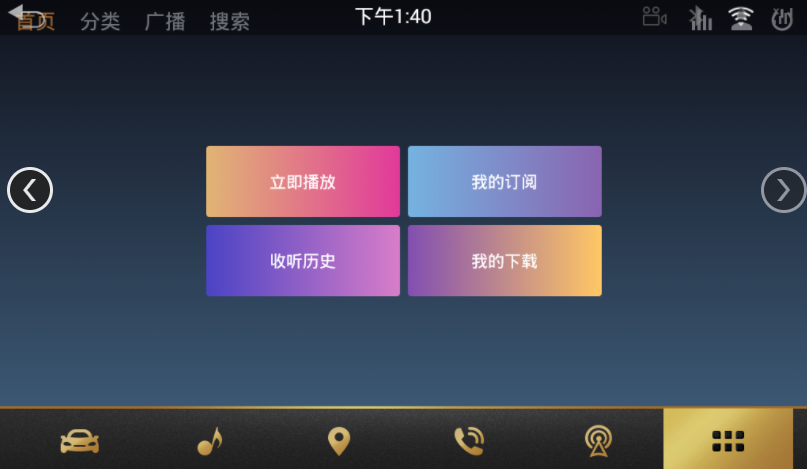This screenshot has height=469, width=807.
Task: Open the apps grid menu
Action: (x=728, y=440)
